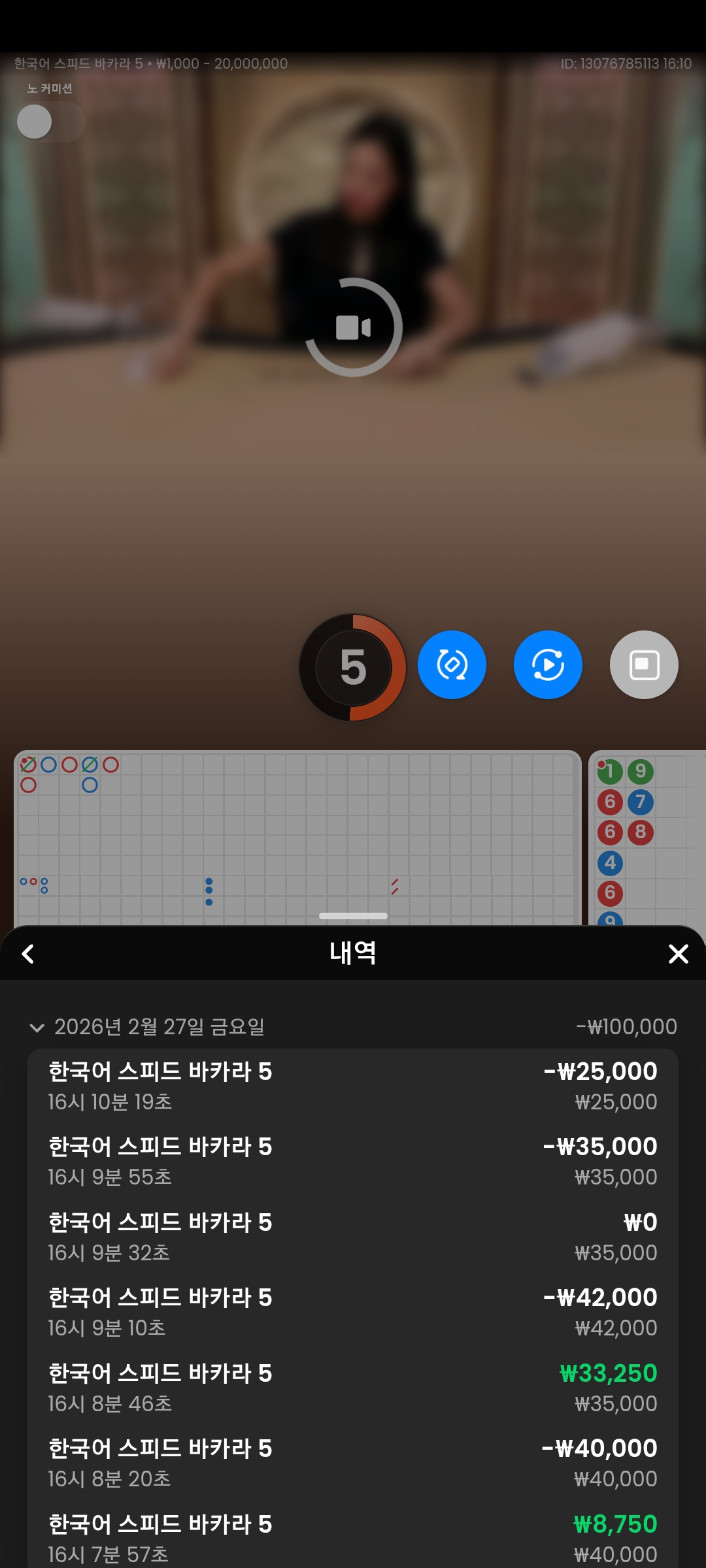Toggle the 노 커미션 switch
This screenshot has height=1568, width=706.
pyautogui.click(x=50, y=122)
